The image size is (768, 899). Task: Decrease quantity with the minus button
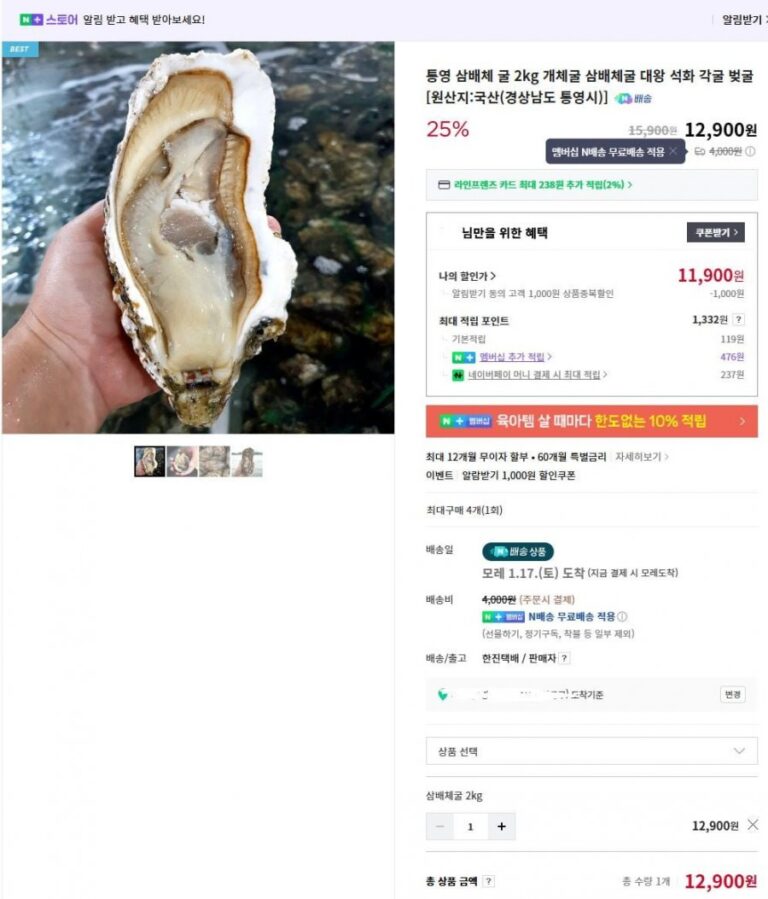coord(440,826)
